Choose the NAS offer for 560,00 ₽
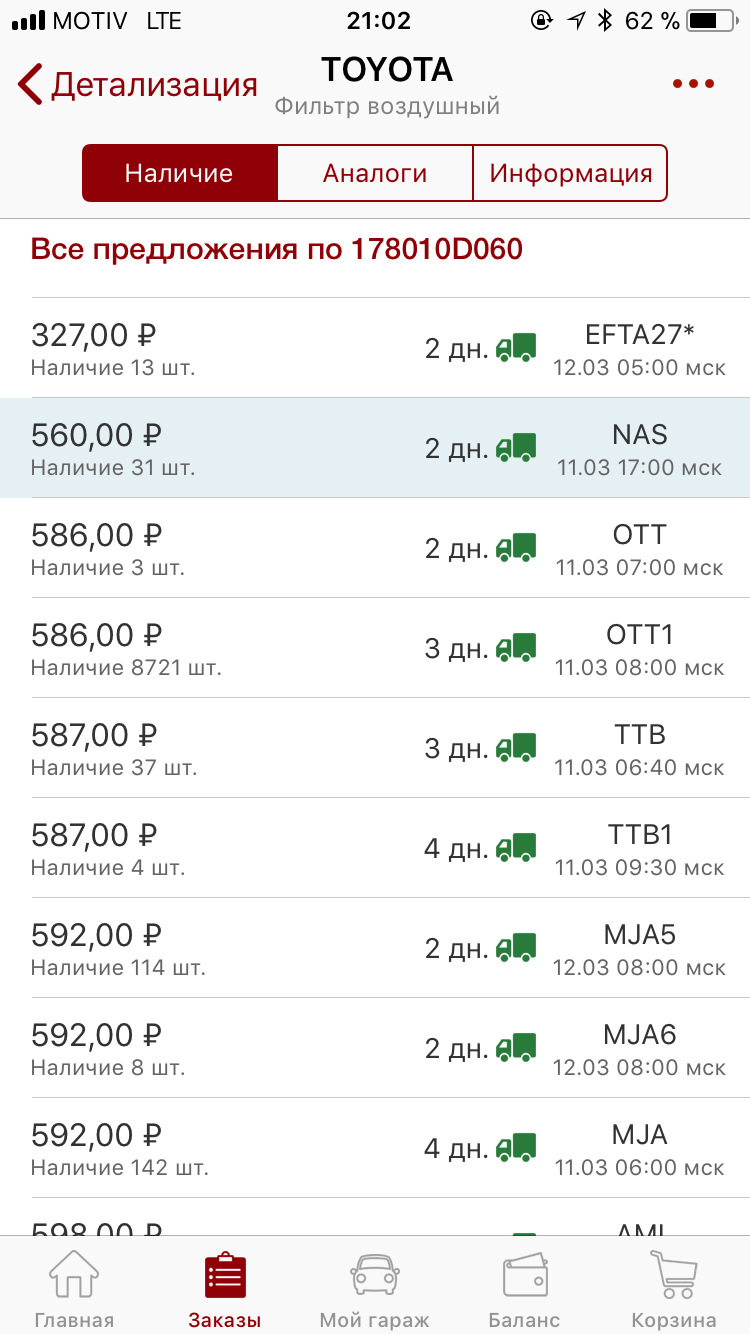Viewport: 750px width, 1334px height. (375, 448)
